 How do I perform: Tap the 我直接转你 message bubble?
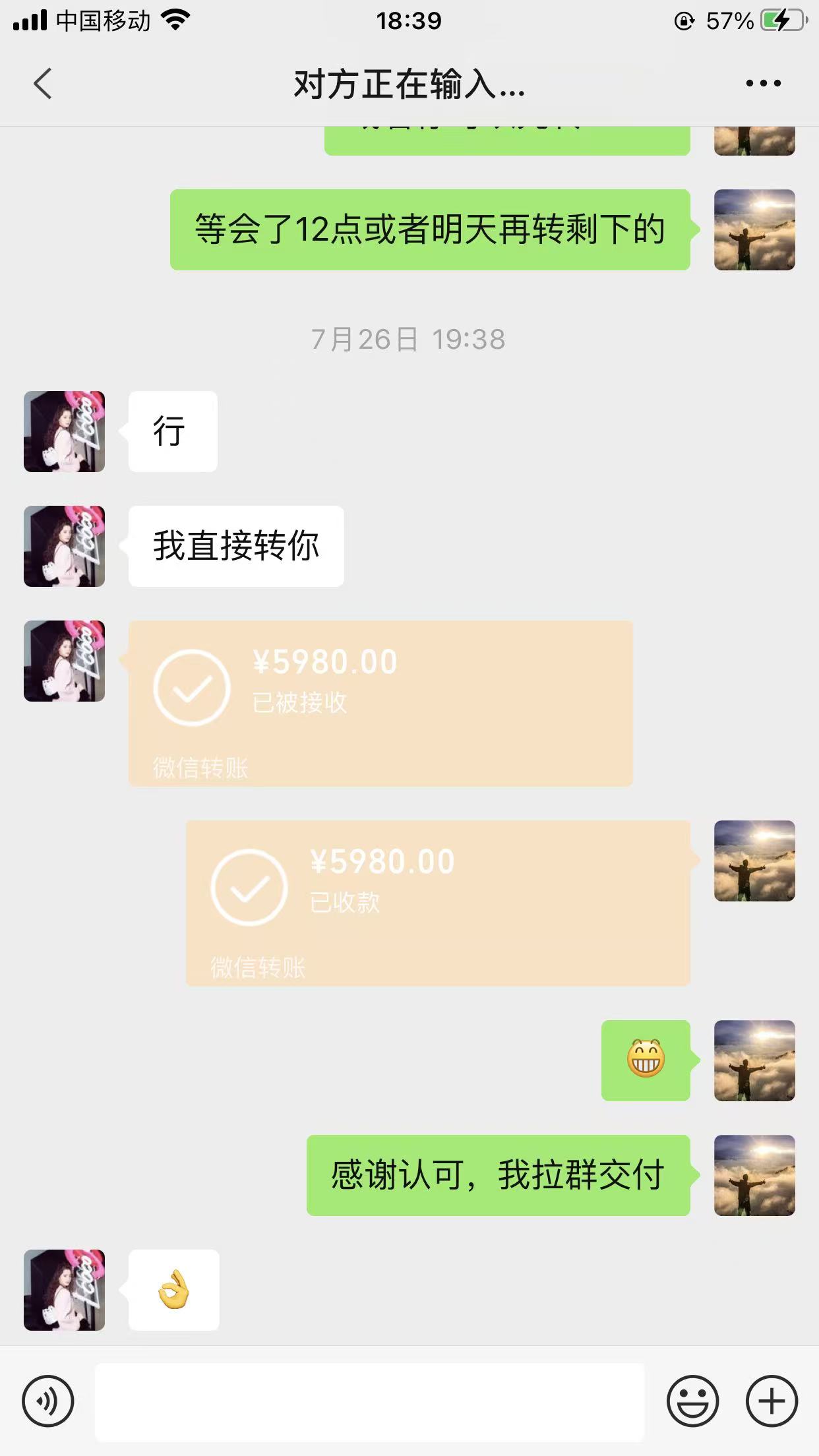click(235, 546)
